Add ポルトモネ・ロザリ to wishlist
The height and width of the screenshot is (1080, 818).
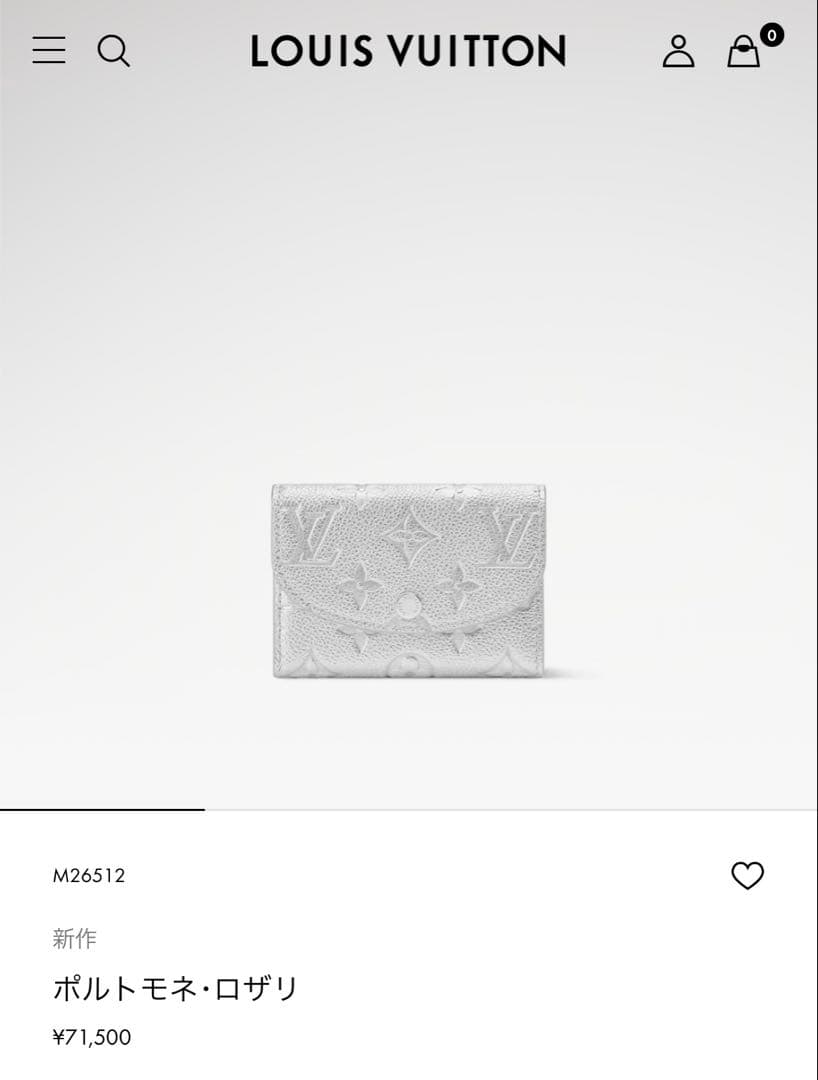[747, 876]
